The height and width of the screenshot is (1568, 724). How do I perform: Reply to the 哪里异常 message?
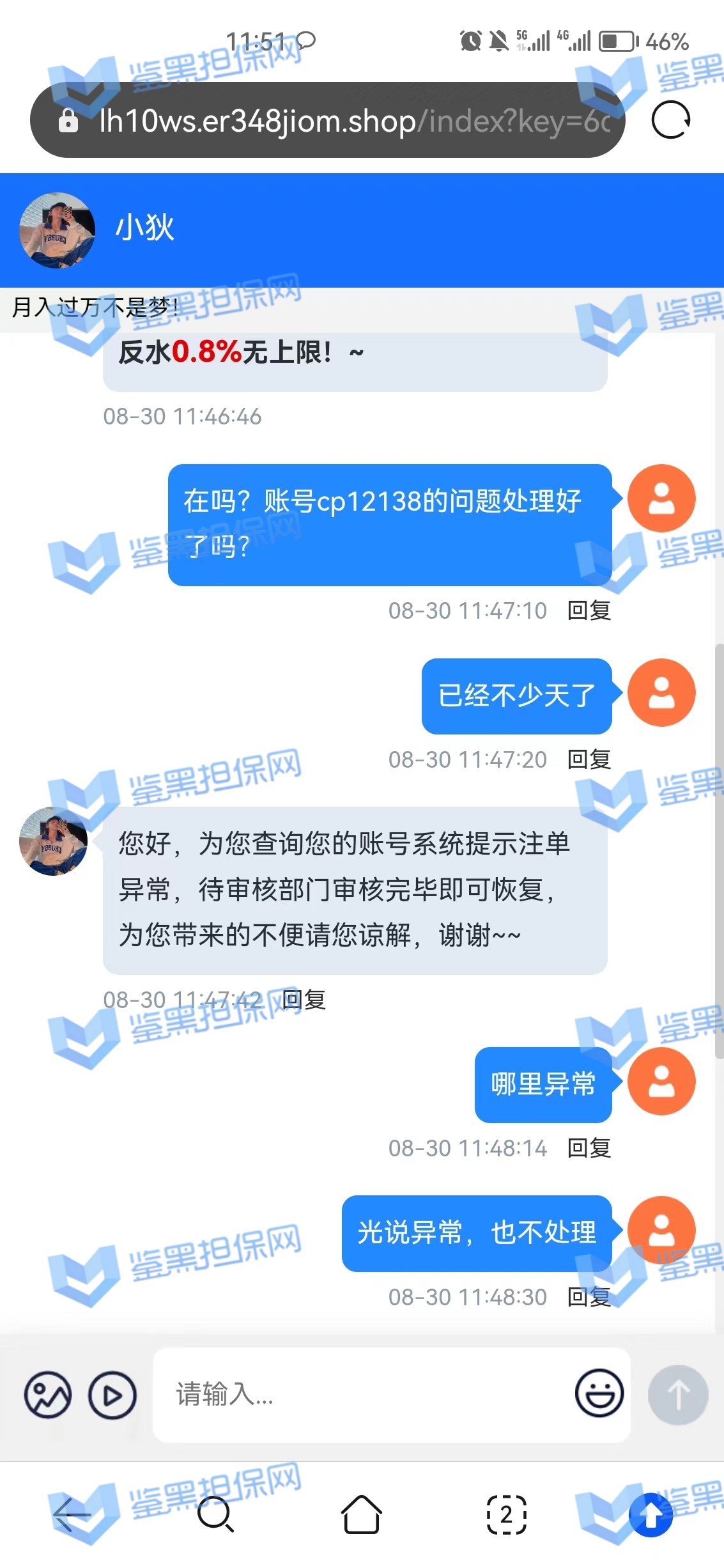[x=589, y=1148]
